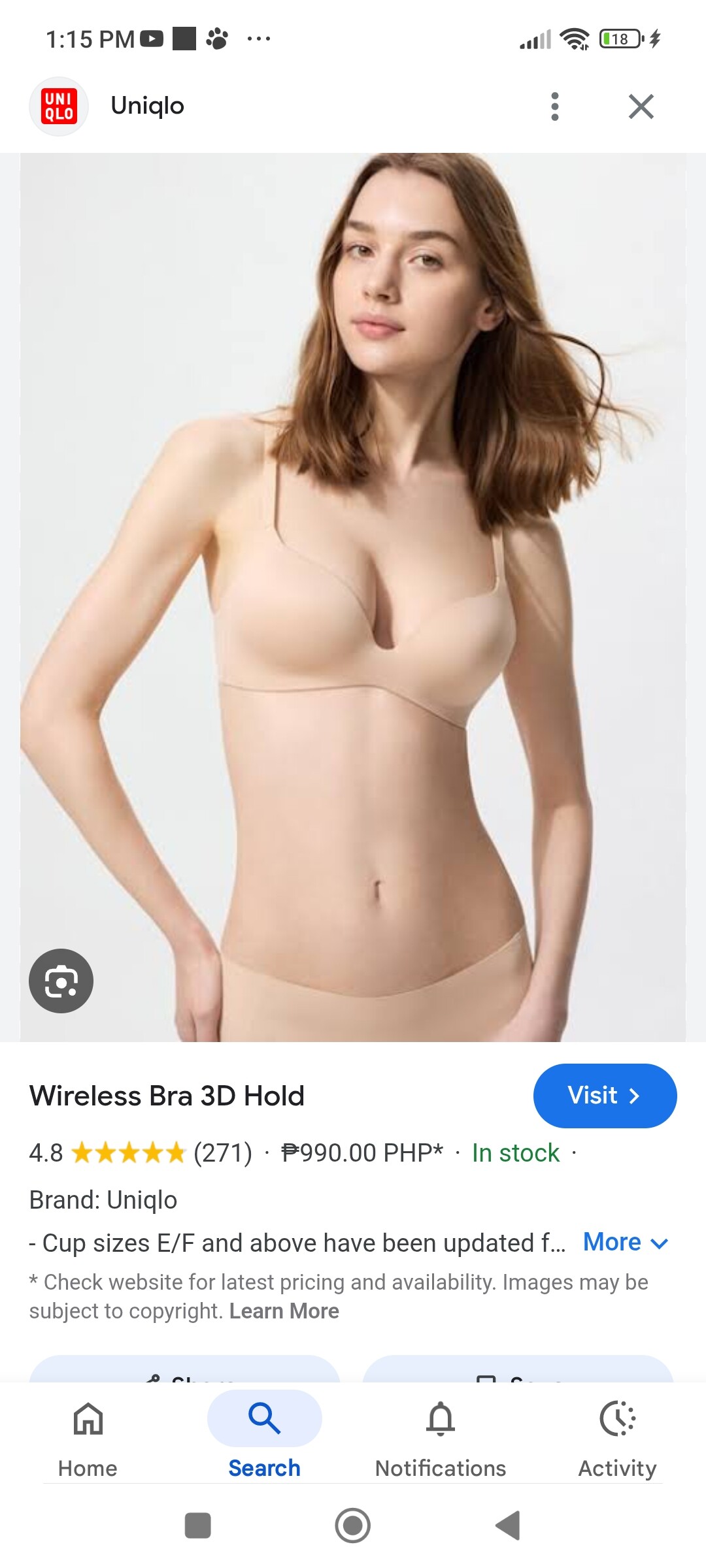Open recent apps from navigation bar
The image size is (706, 1568).
(x=198, y=1526)
